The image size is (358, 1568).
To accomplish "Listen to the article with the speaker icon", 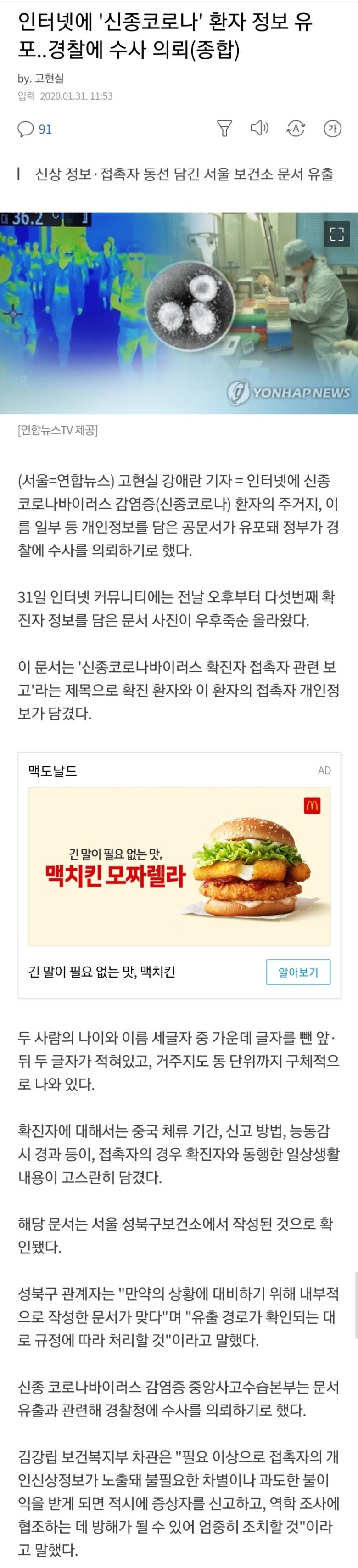I will coord(259,128).
